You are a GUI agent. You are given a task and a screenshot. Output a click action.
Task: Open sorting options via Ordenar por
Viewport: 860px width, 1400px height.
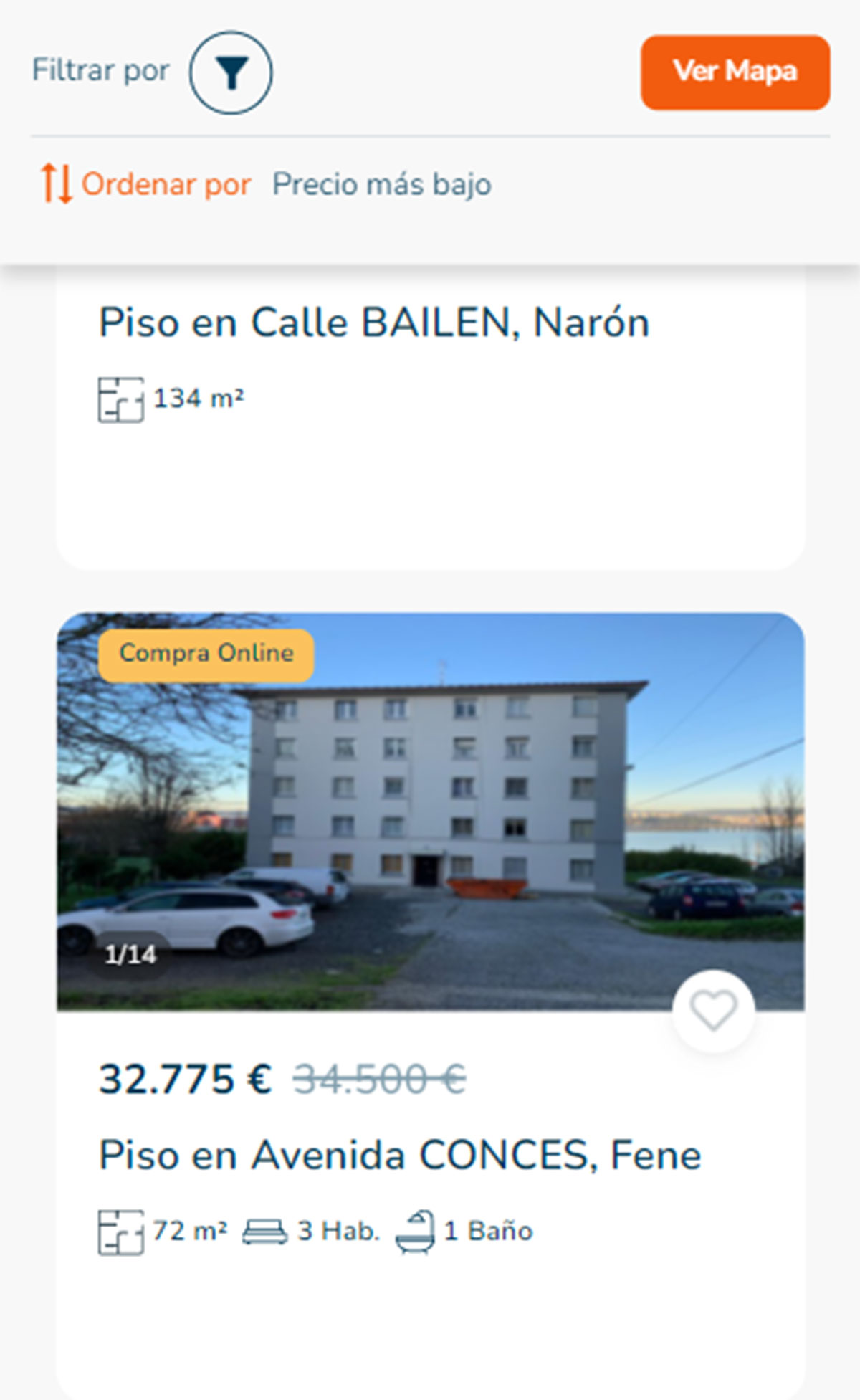click(166, 184)
